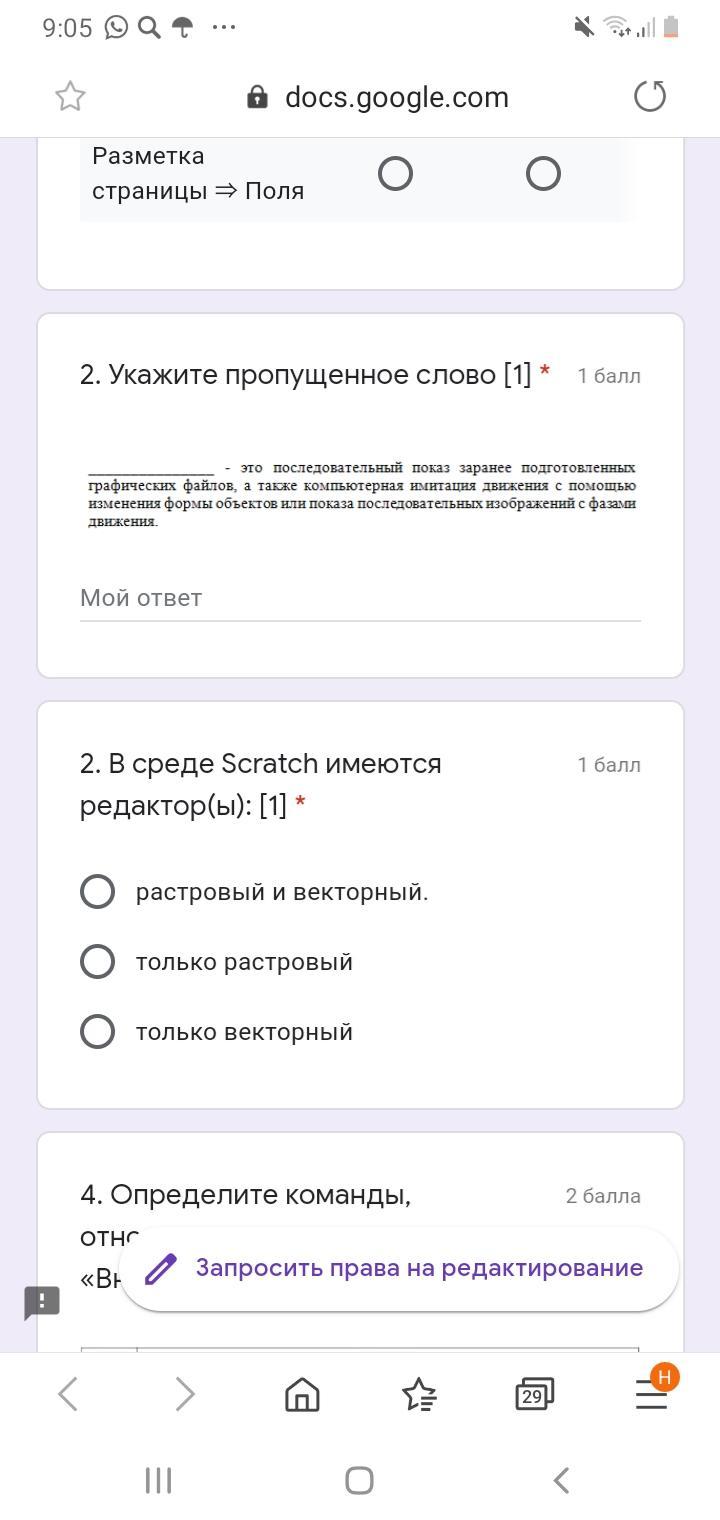Viewport: 720px width, 1520px height.
Task: Open browser bookmarks list
Action: [418, 1394]
